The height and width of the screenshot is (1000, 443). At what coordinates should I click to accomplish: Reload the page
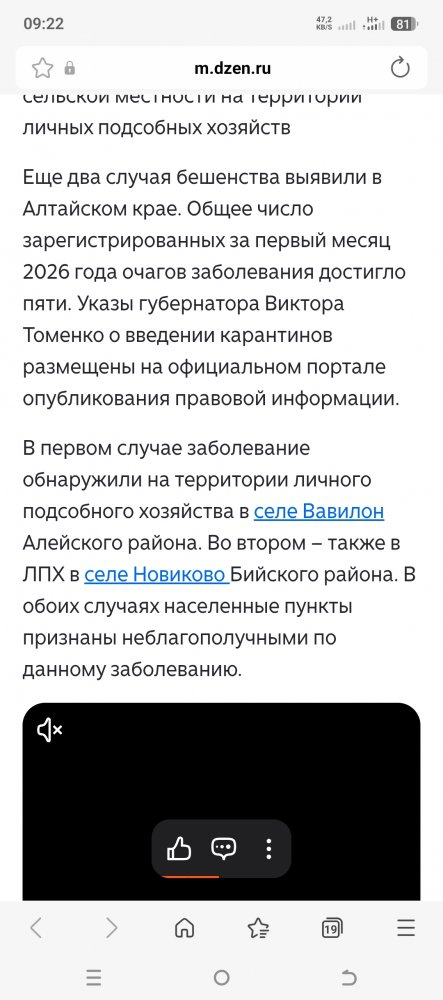click(x=400, y=68)
